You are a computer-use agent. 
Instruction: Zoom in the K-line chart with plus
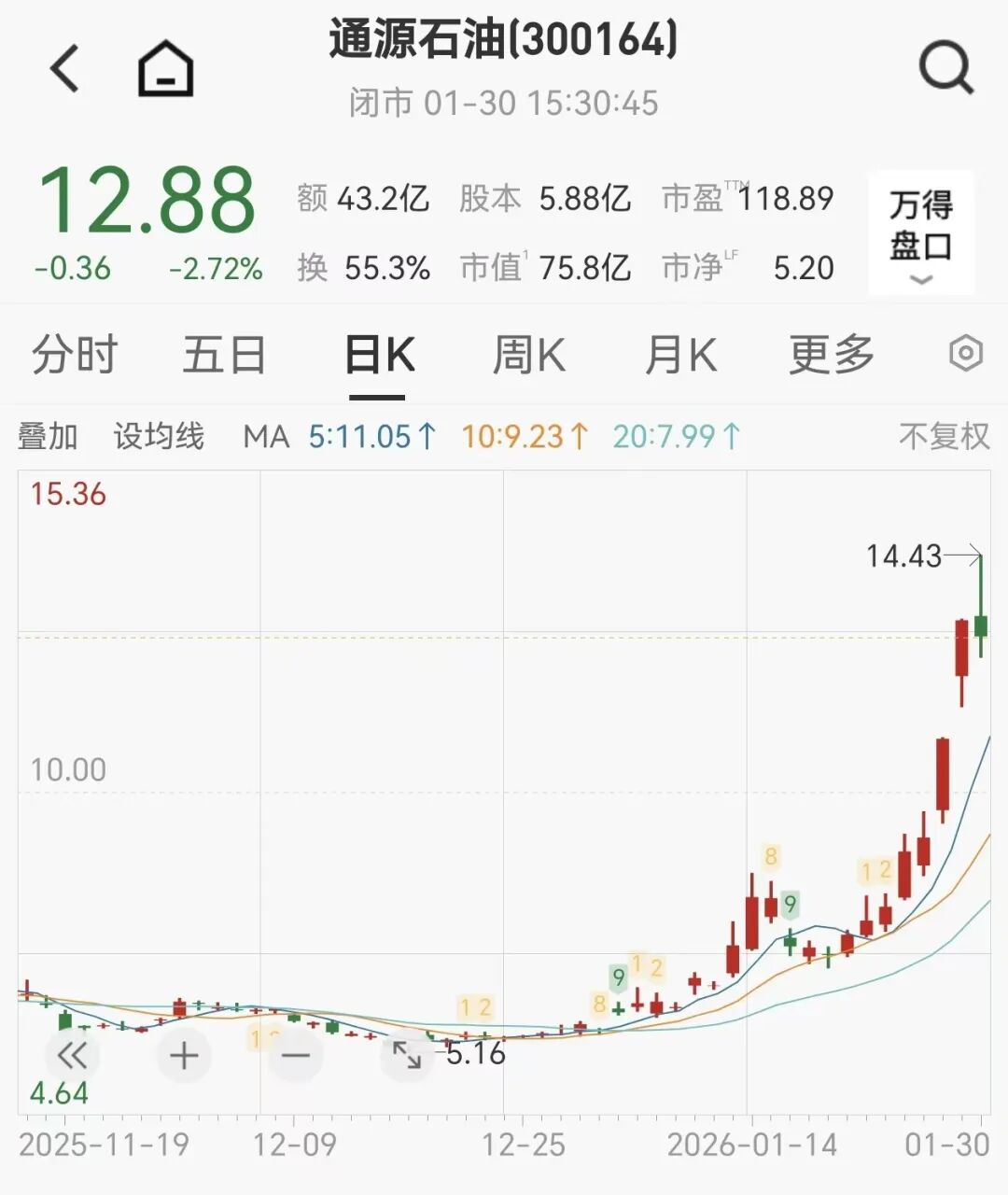[184, 1056]
